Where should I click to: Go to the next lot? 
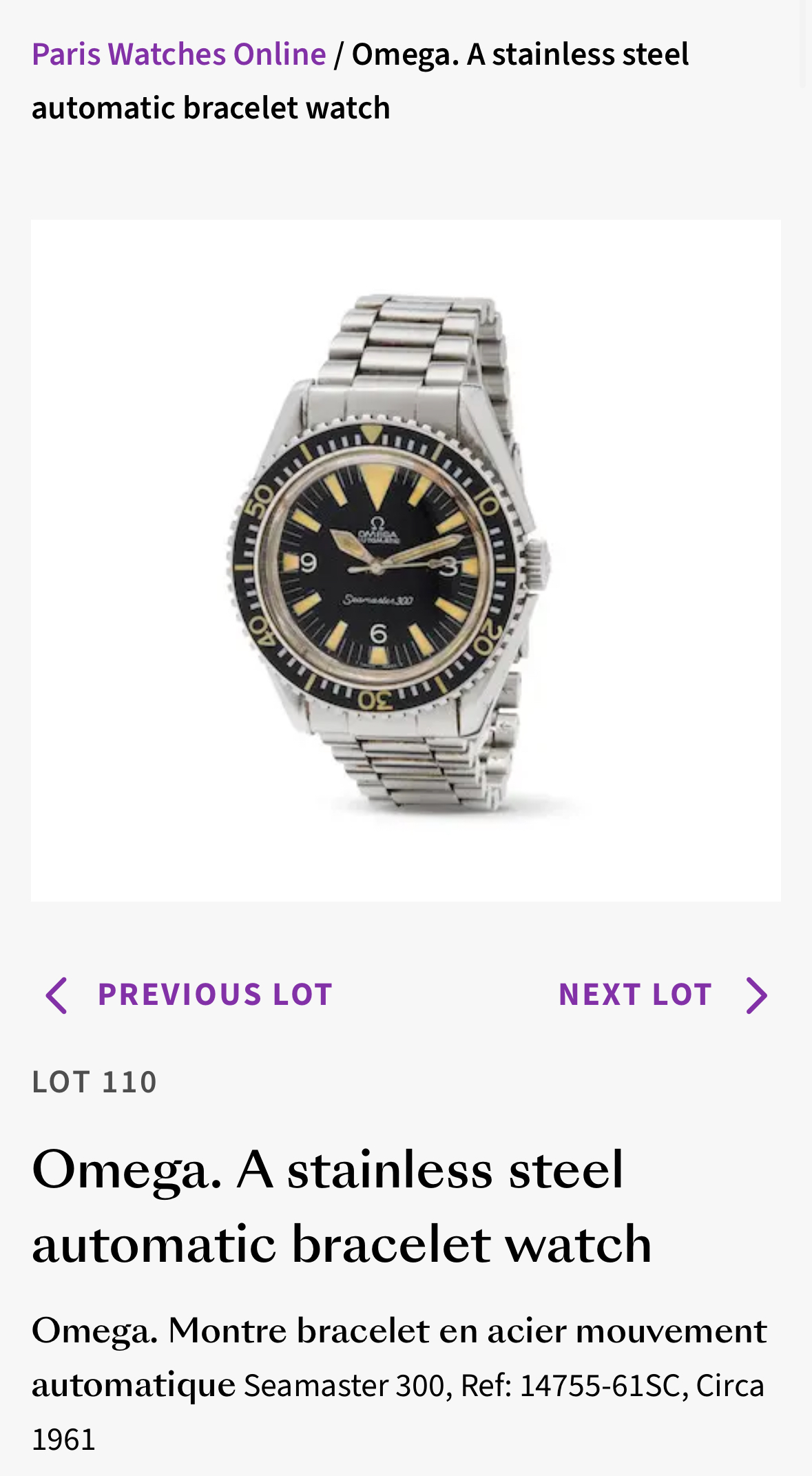(661, 995)
